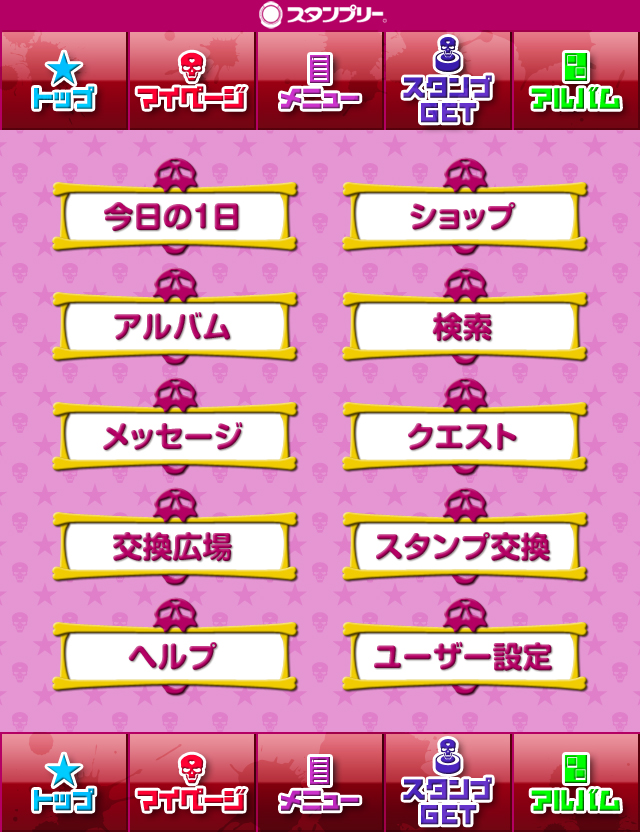The height and width of the screenshot is (832, 640).
Task: Open 交換広場
Action: (x=174, y=547)
